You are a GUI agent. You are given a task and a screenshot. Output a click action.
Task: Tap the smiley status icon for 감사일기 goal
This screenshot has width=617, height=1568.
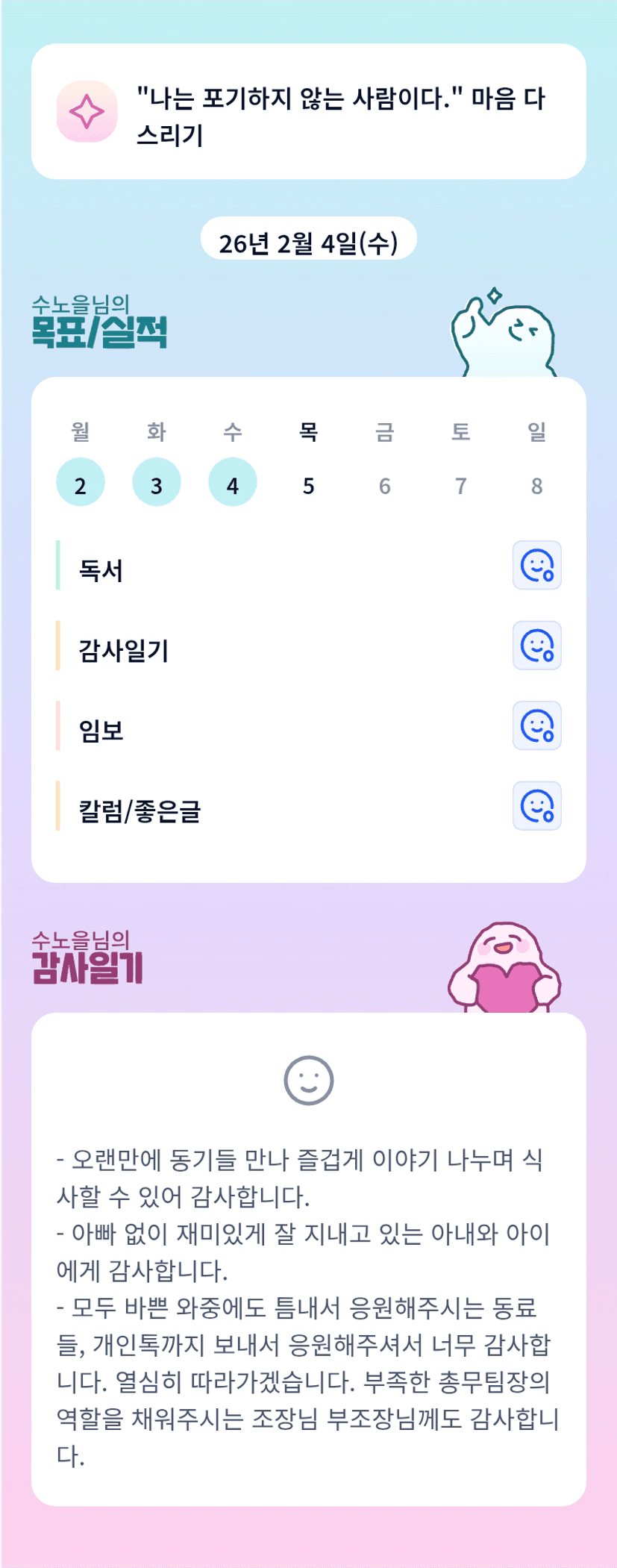point(537,646)
